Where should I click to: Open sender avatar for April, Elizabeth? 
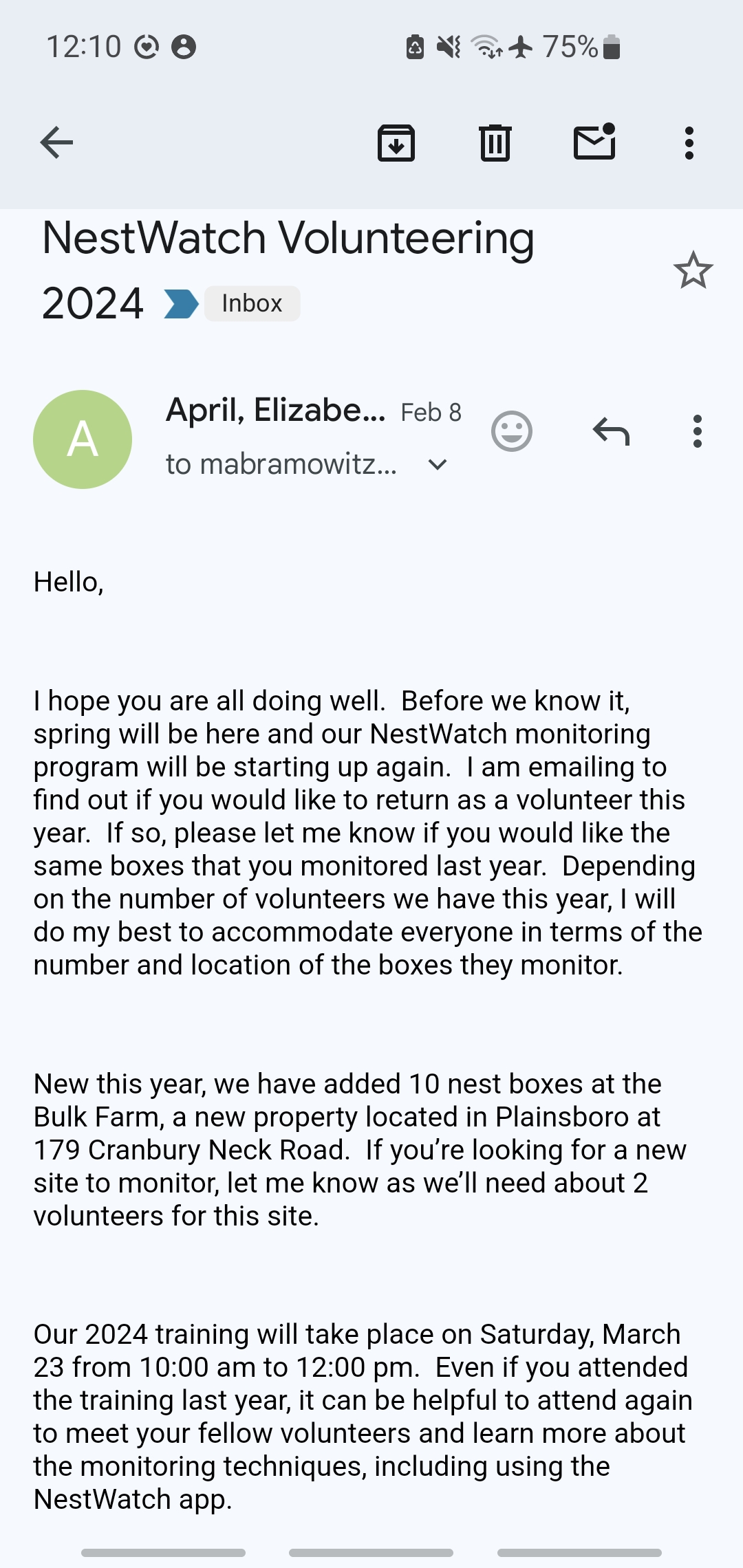click(83, 439)
